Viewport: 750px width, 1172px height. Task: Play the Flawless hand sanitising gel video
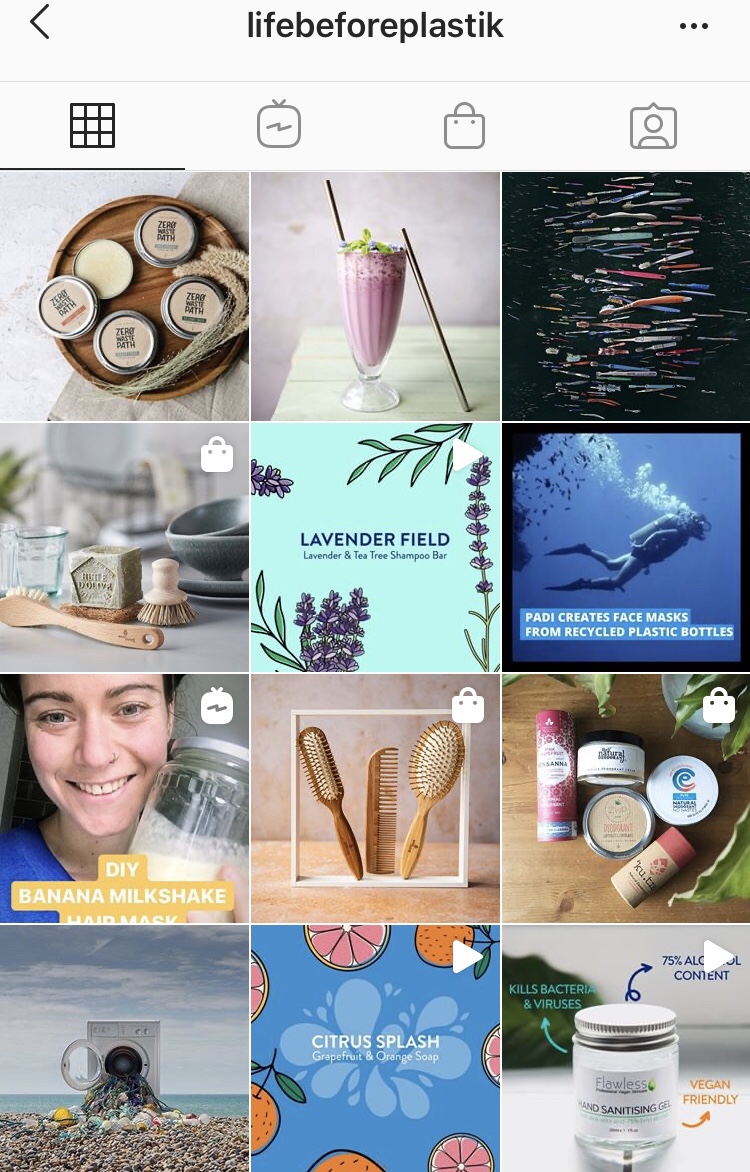point(626,1048)
